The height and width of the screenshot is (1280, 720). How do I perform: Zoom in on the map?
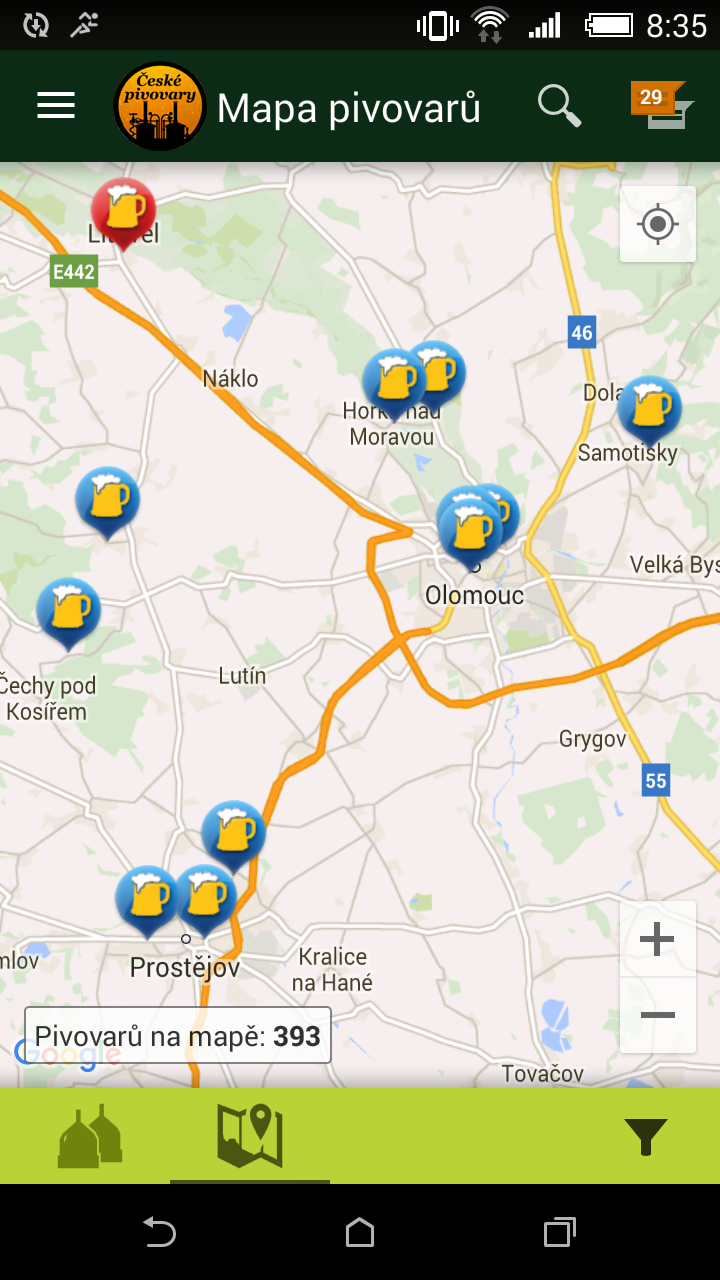[x=657, y=939]
